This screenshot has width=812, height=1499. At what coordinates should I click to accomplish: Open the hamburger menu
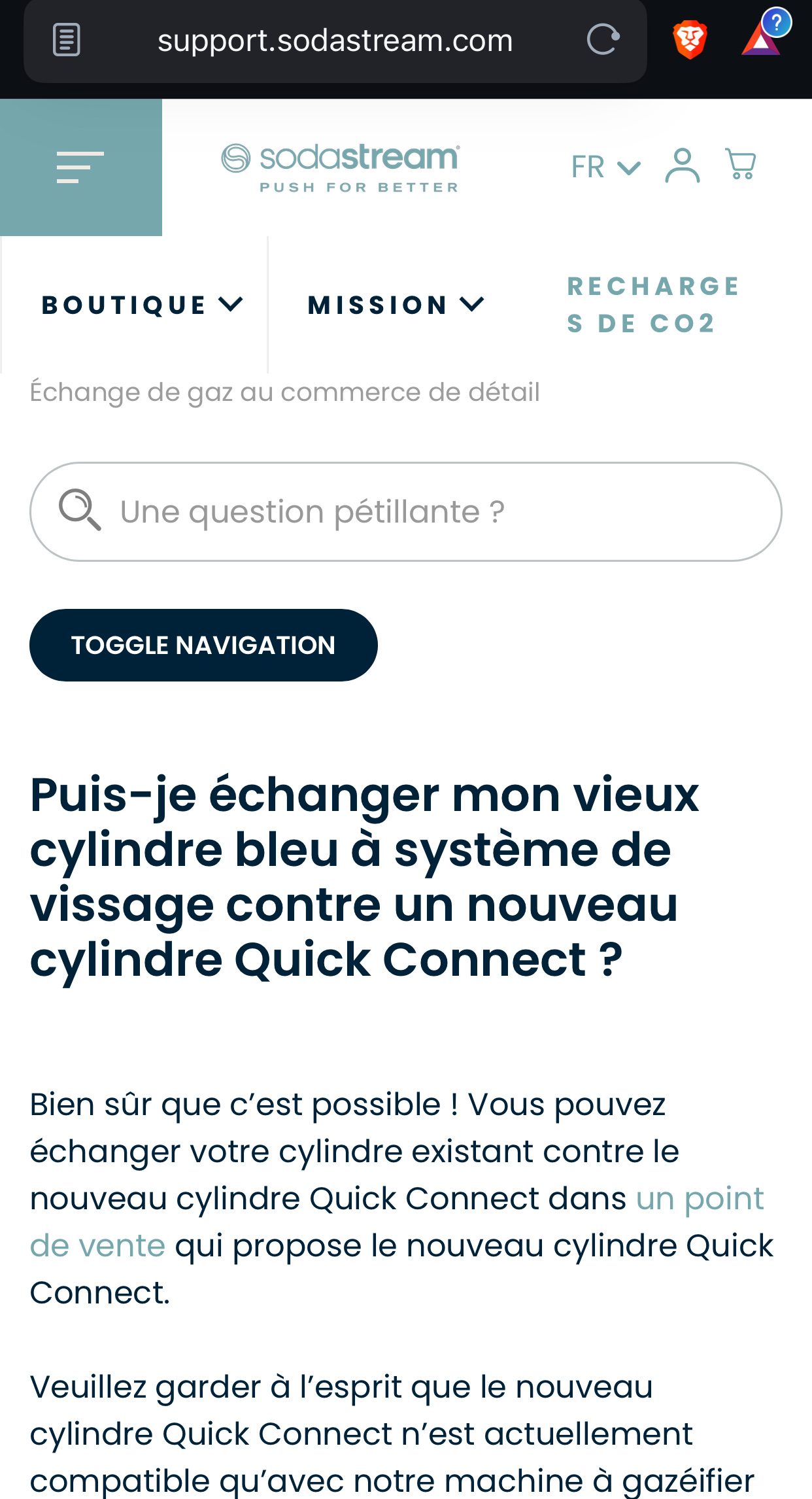tap(80, 167)
